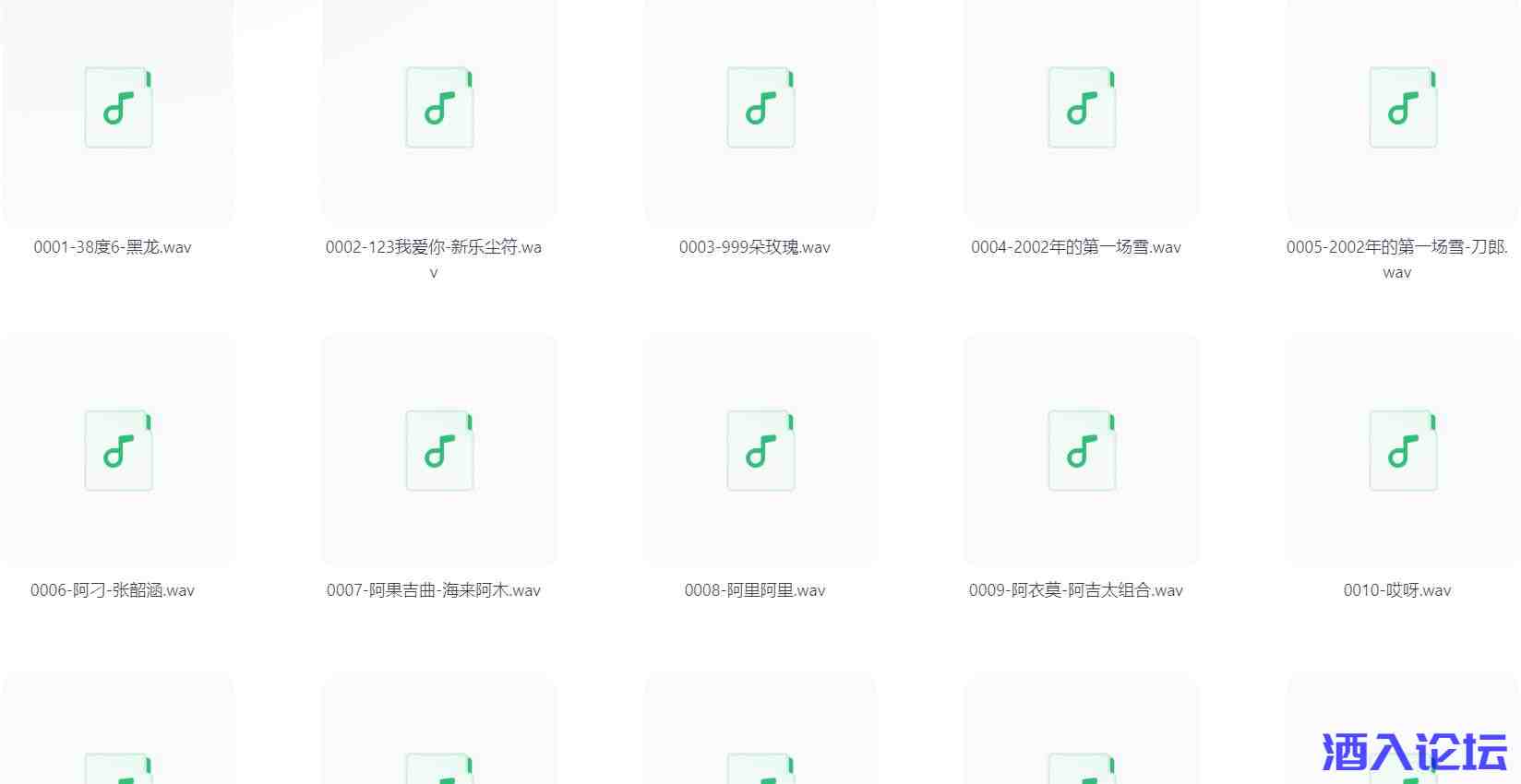Open 0010-哎呀.wav audio file
1521x784 pixels.
pos(1403,450)
